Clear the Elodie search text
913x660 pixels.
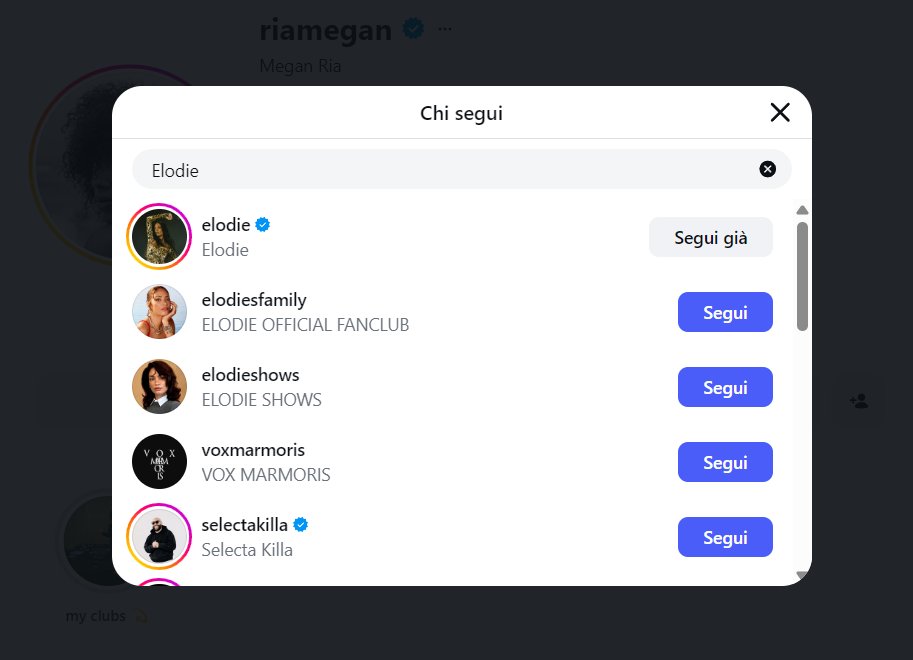(767, 169)
